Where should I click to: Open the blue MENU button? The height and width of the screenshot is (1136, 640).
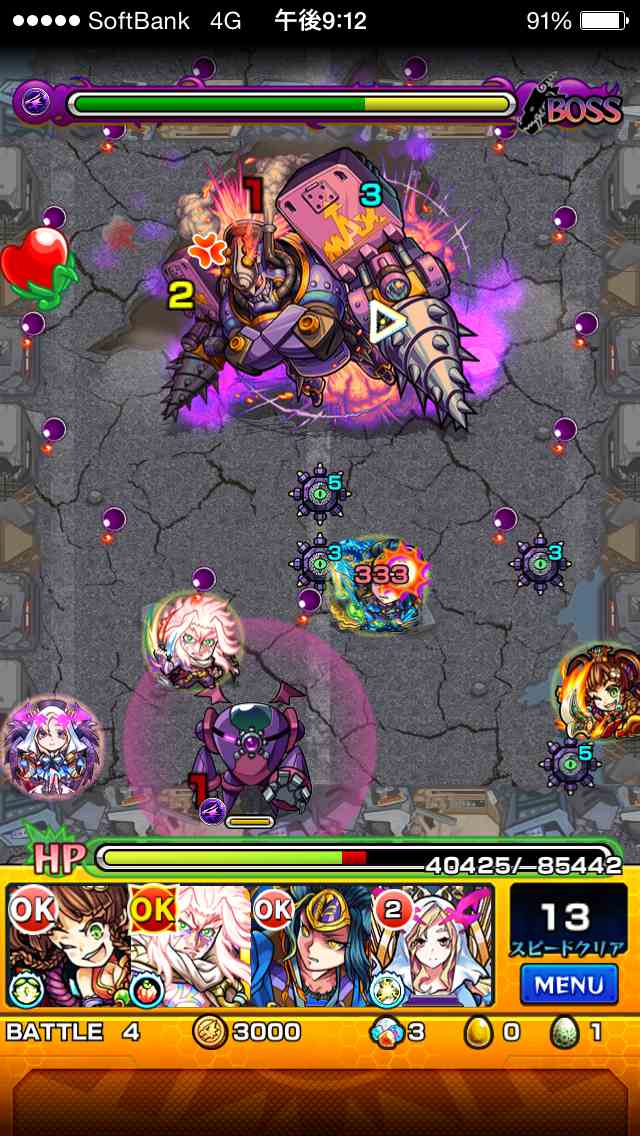(568, 984)
